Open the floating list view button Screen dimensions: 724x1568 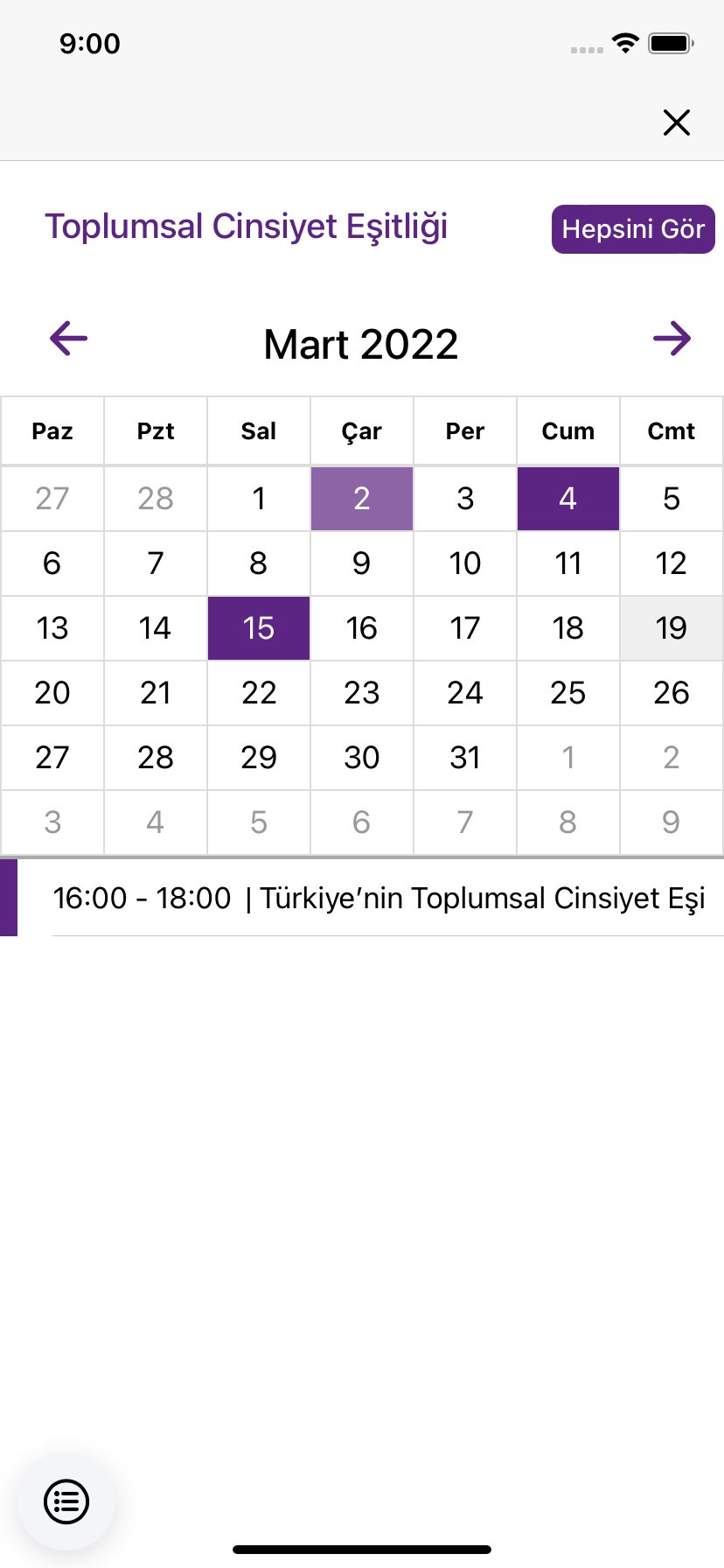pos(66,1502)
